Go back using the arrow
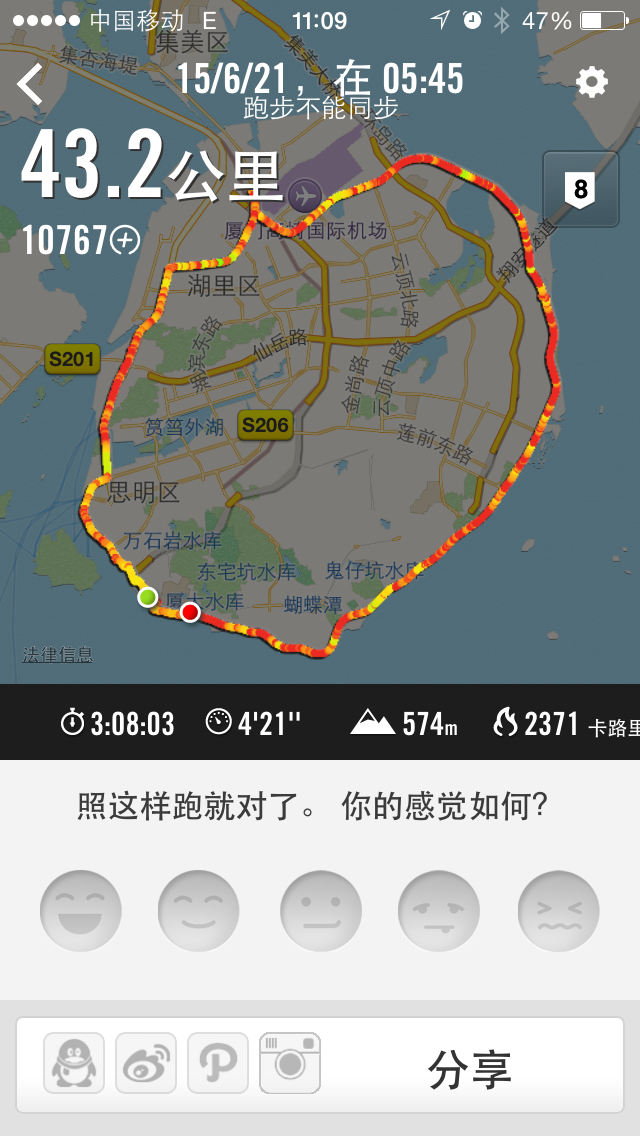The height and width of the screenshot is (1136, 640). pos(30,84)
